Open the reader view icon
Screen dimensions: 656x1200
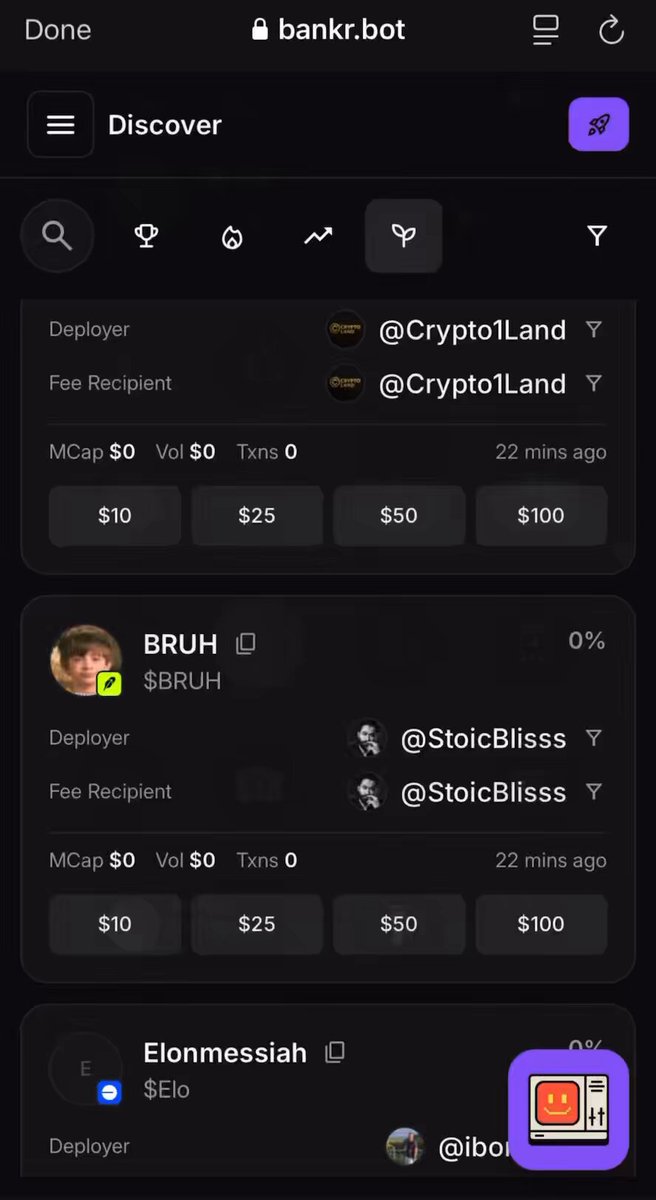click(545, 30)
